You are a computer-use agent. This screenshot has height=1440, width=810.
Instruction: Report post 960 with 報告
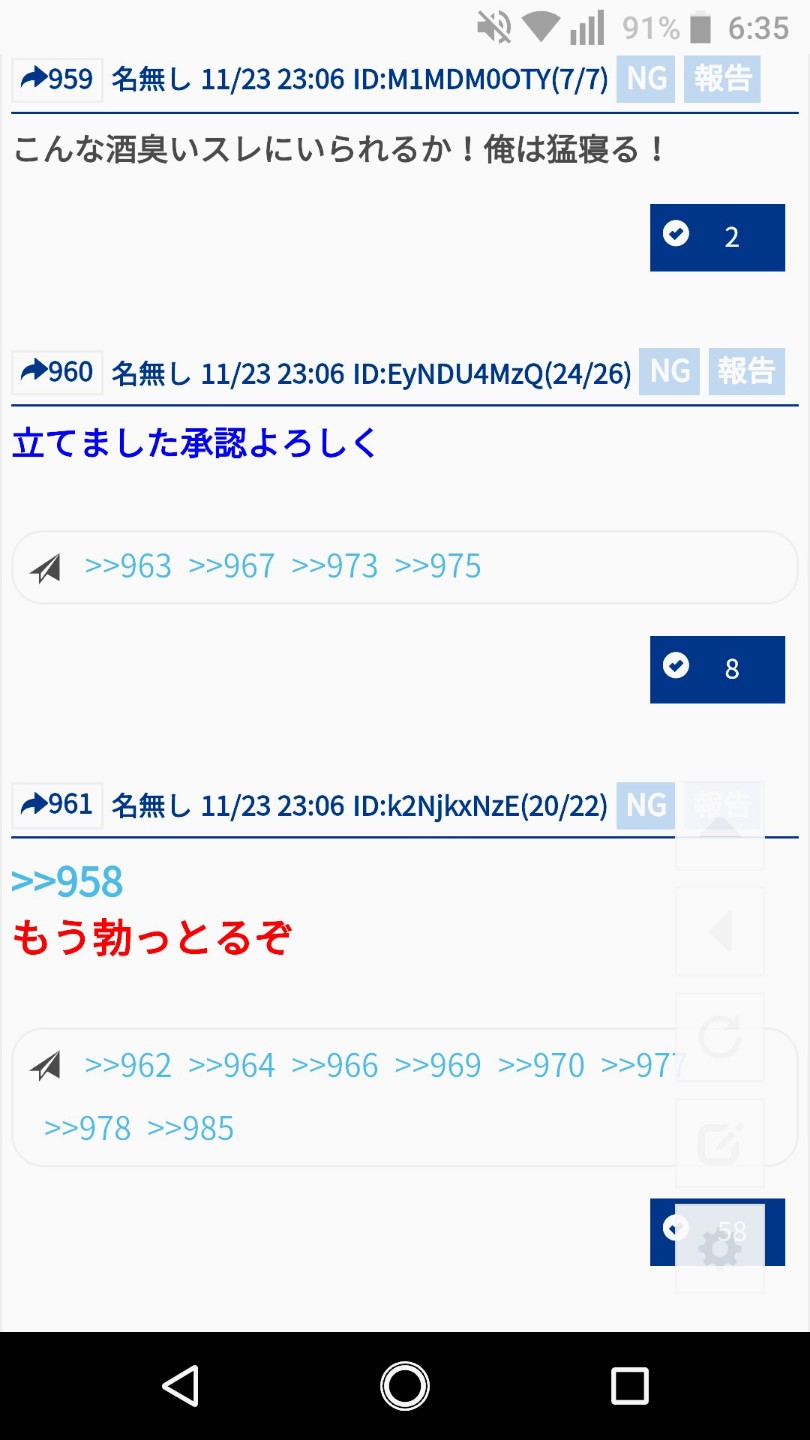[x=746, y=372]
